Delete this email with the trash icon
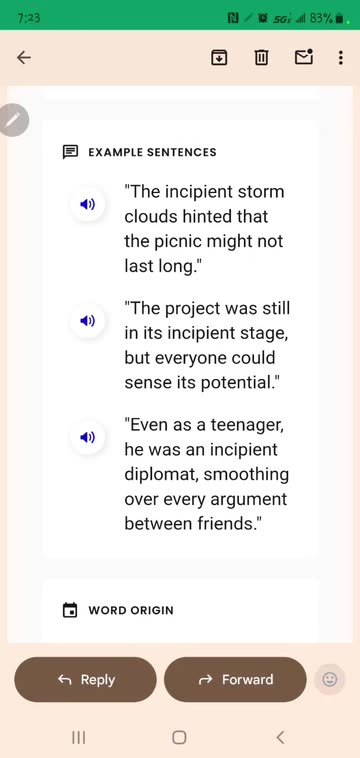Screen dimensions: 360x758 [261, 58]
